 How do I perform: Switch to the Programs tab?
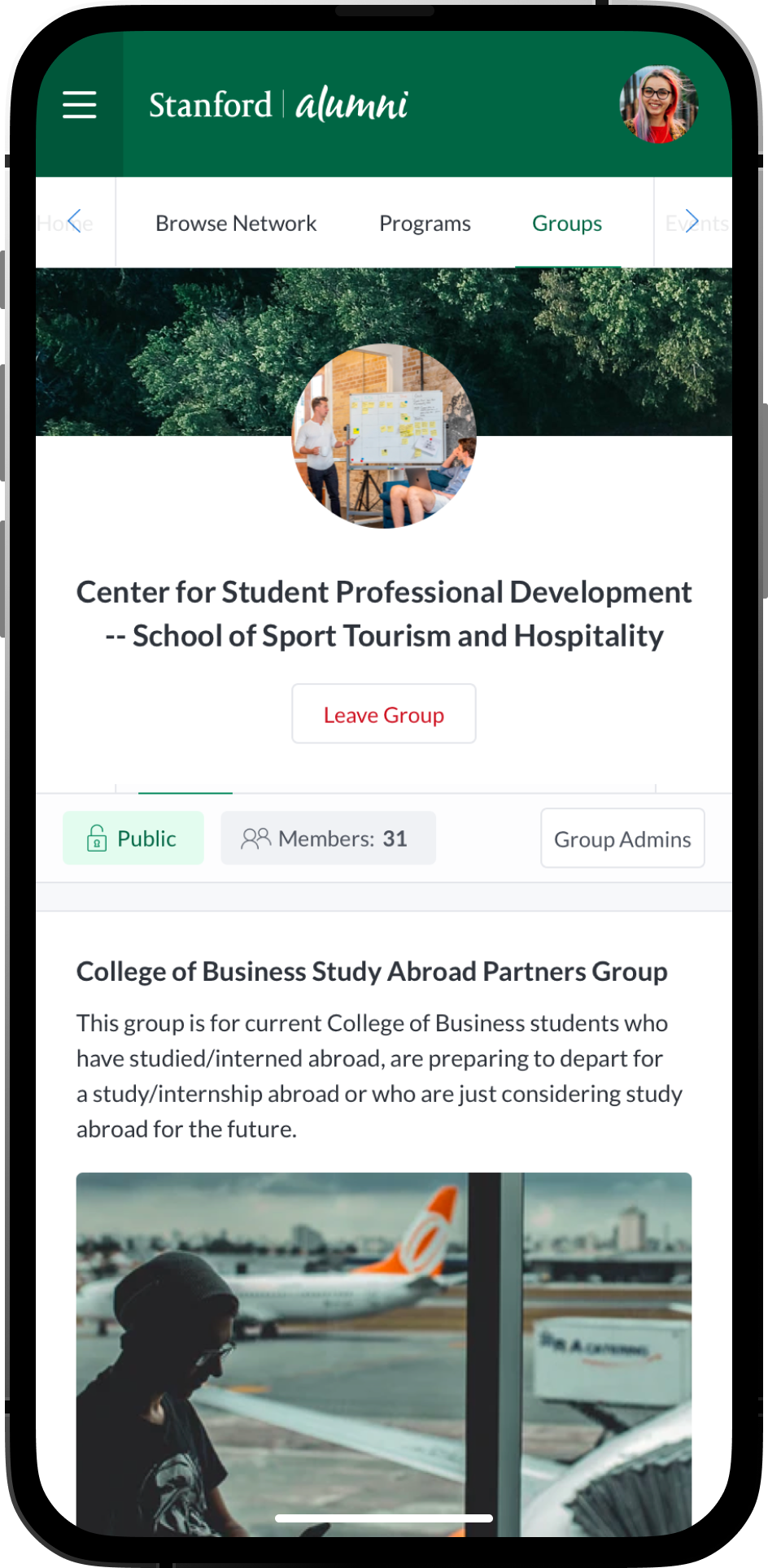(x=425, y=224)
